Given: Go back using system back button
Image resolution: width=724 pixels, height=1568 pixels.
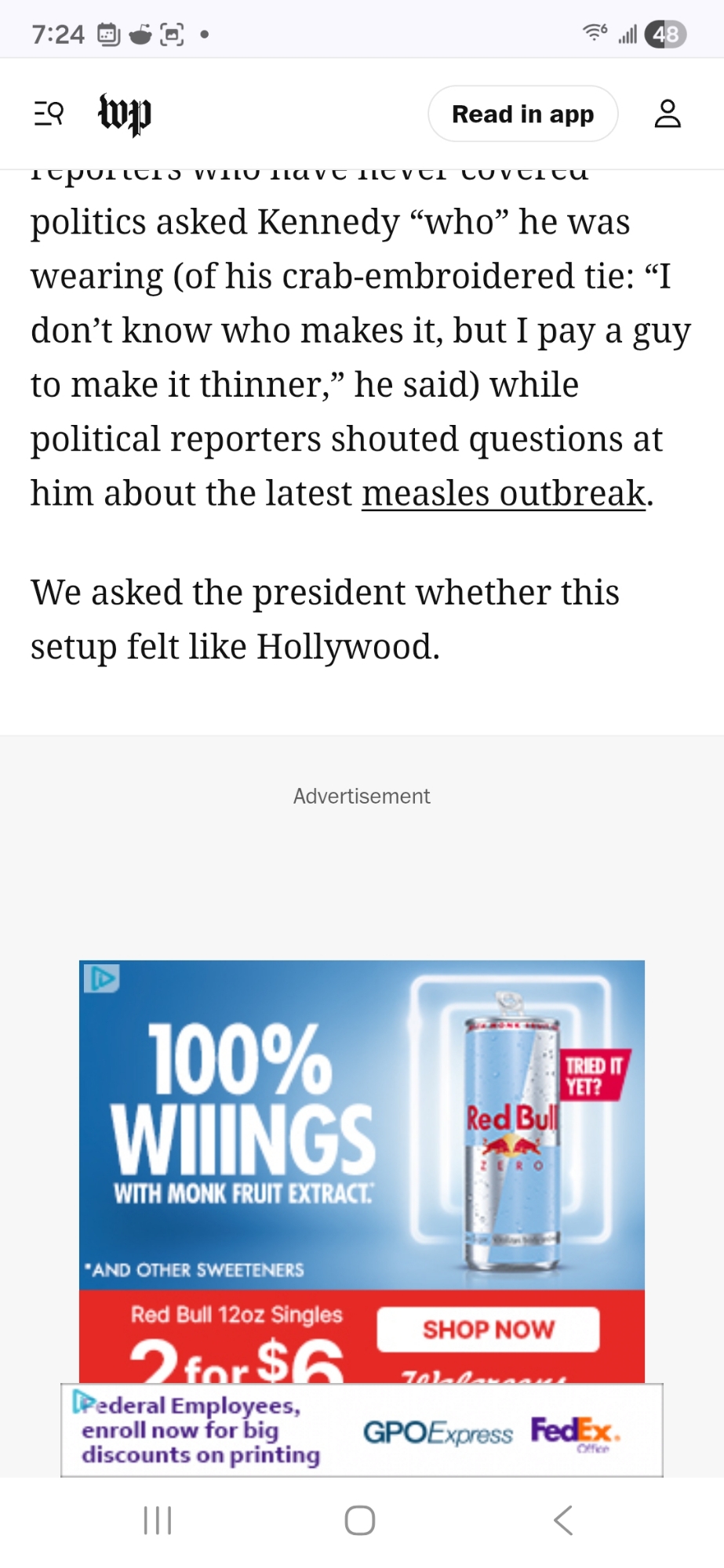Looking at the screenshot, I should click(x=563, y=1520).
